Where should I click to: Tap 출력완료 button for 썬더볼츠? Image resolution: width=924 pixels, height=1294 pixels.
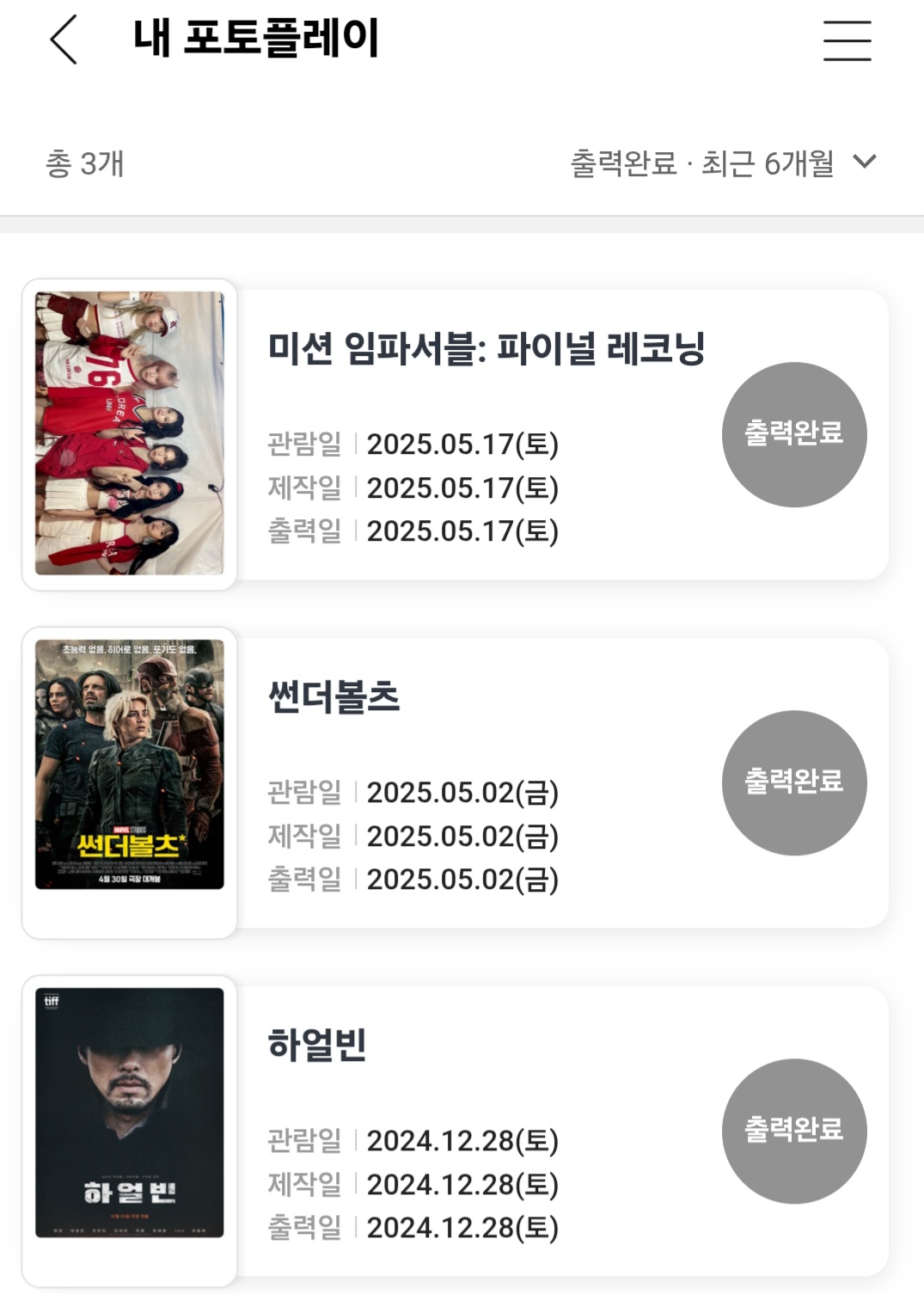(x=793, y=782)
